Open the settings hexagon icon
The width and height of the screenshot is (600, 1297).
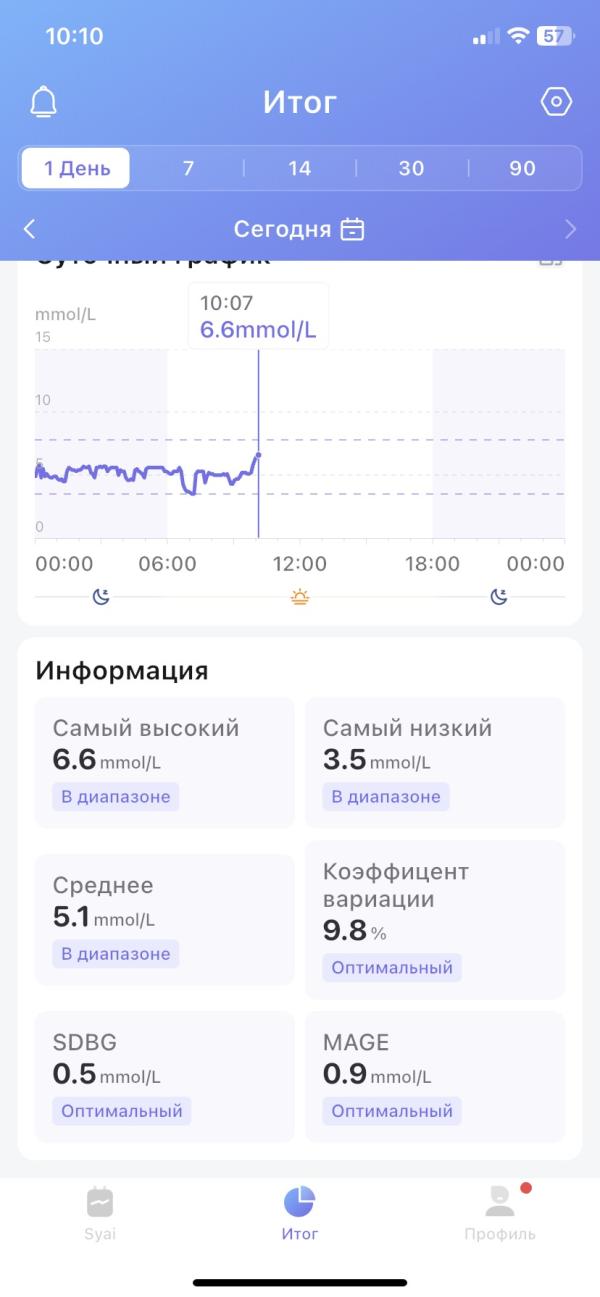[x=555, y=102]
